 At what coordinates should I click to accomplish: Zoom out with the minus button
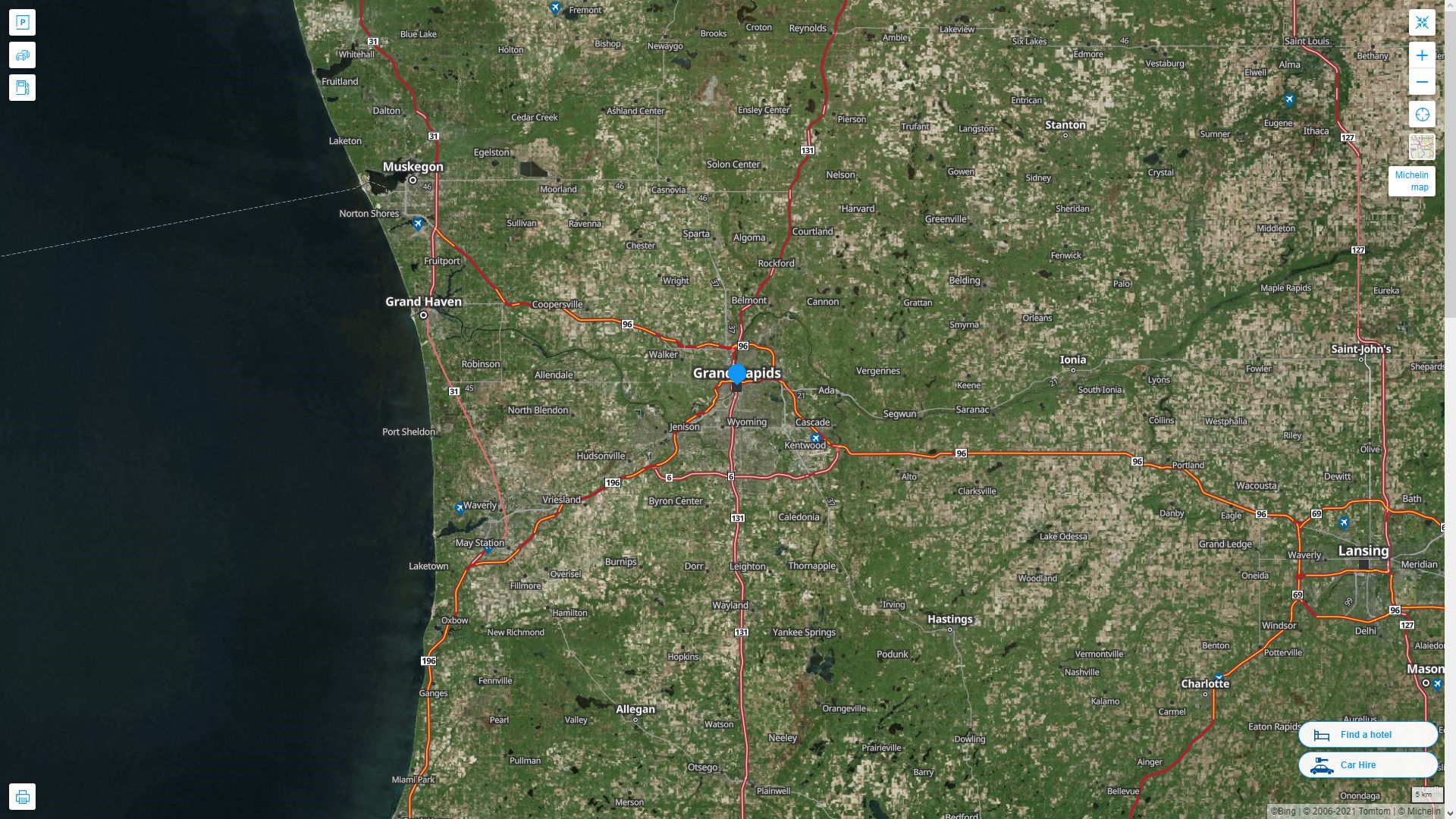[1422, 82]
